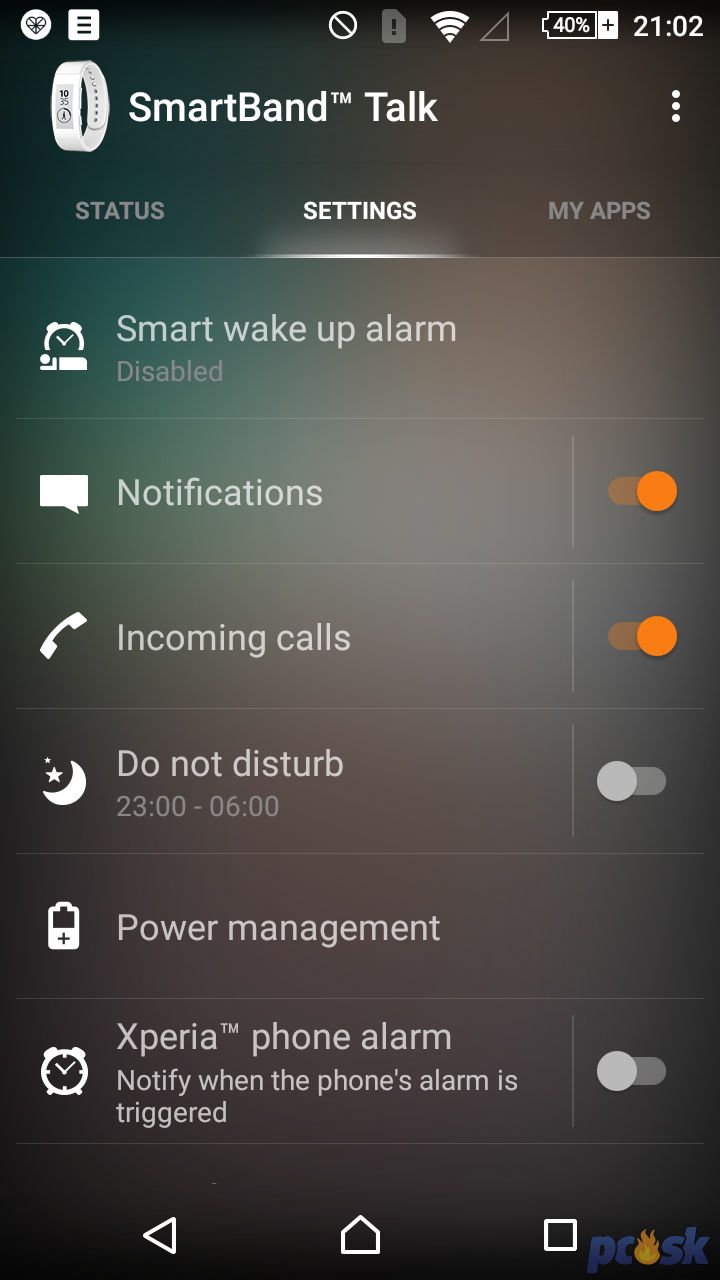Turn on Xperia phone alarm switch
Viewport: 720px width, 1280px height.
(632, 1072)
